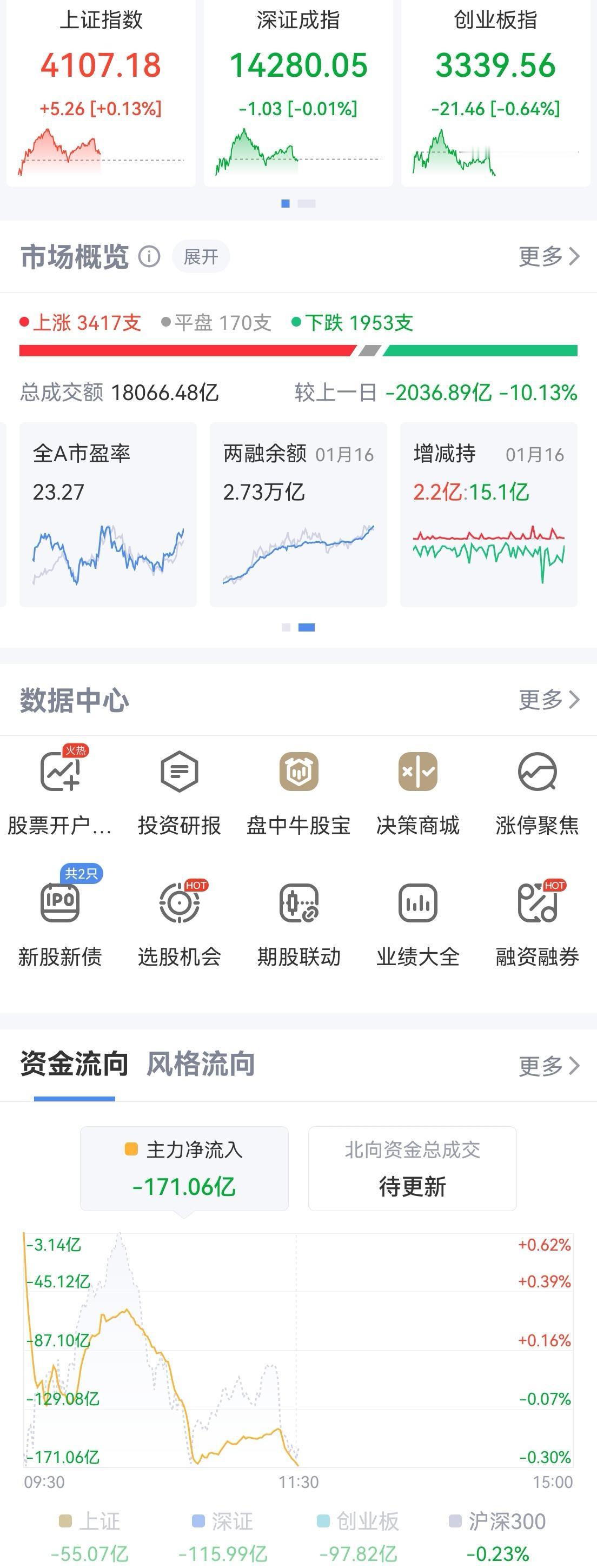Open the 两融余额 card

click(x=298, y=514)
